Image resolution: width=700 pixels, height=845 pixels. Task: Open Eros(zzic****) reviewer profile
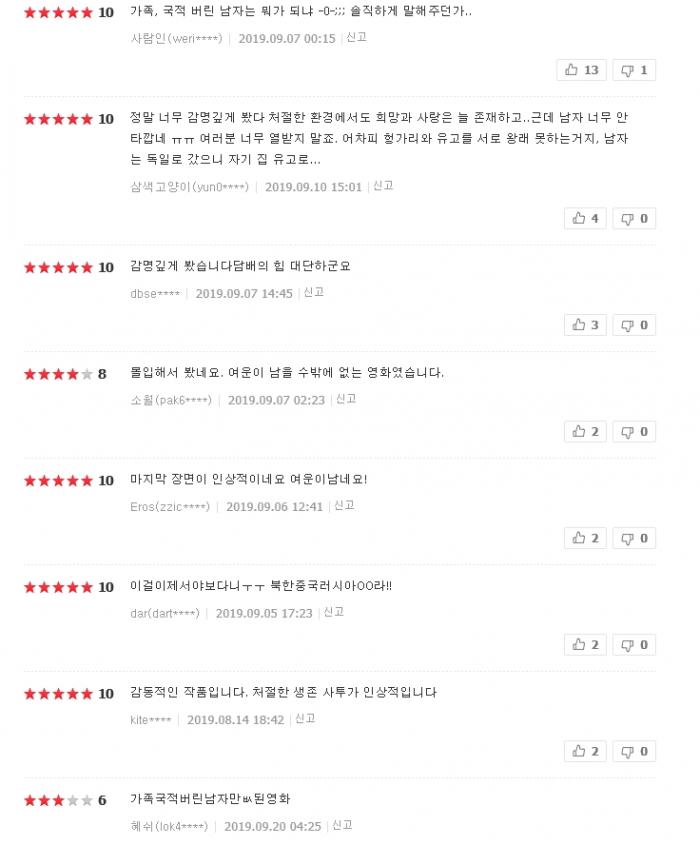point(170,507)
